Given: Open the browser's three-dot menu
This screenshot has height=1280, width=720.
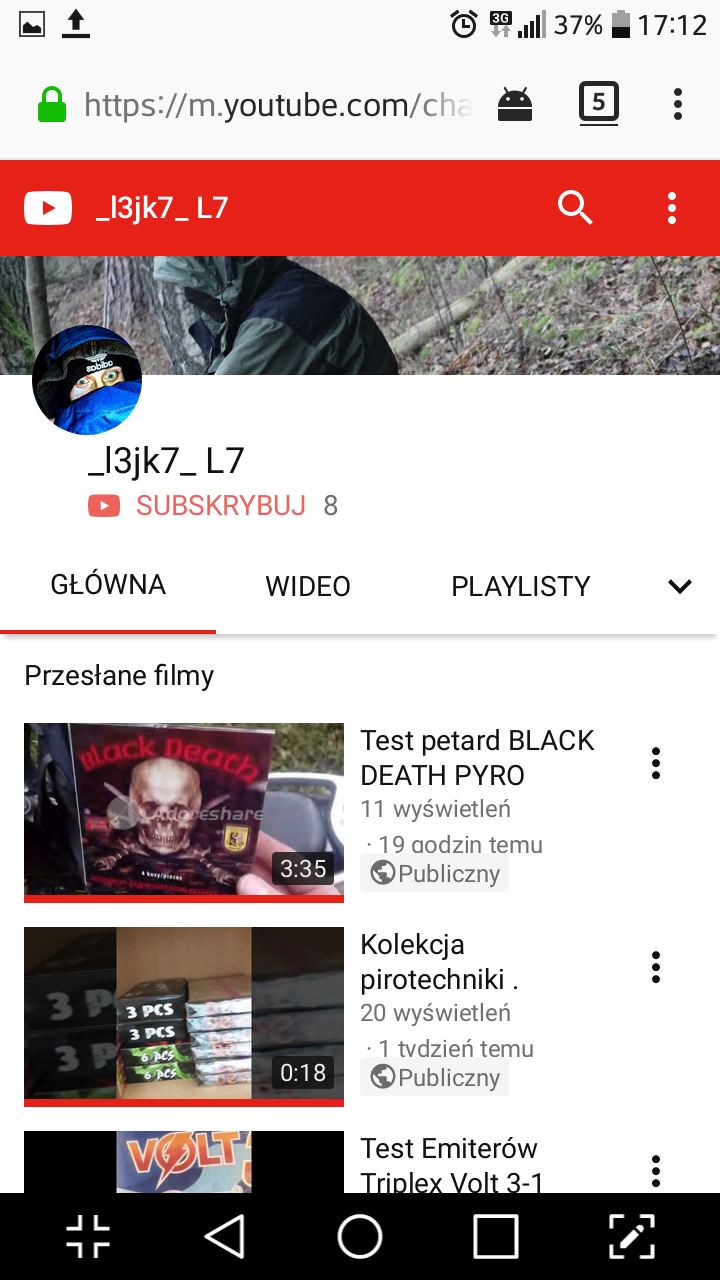Looking at the screenshot, I should (x=678, y=104).
